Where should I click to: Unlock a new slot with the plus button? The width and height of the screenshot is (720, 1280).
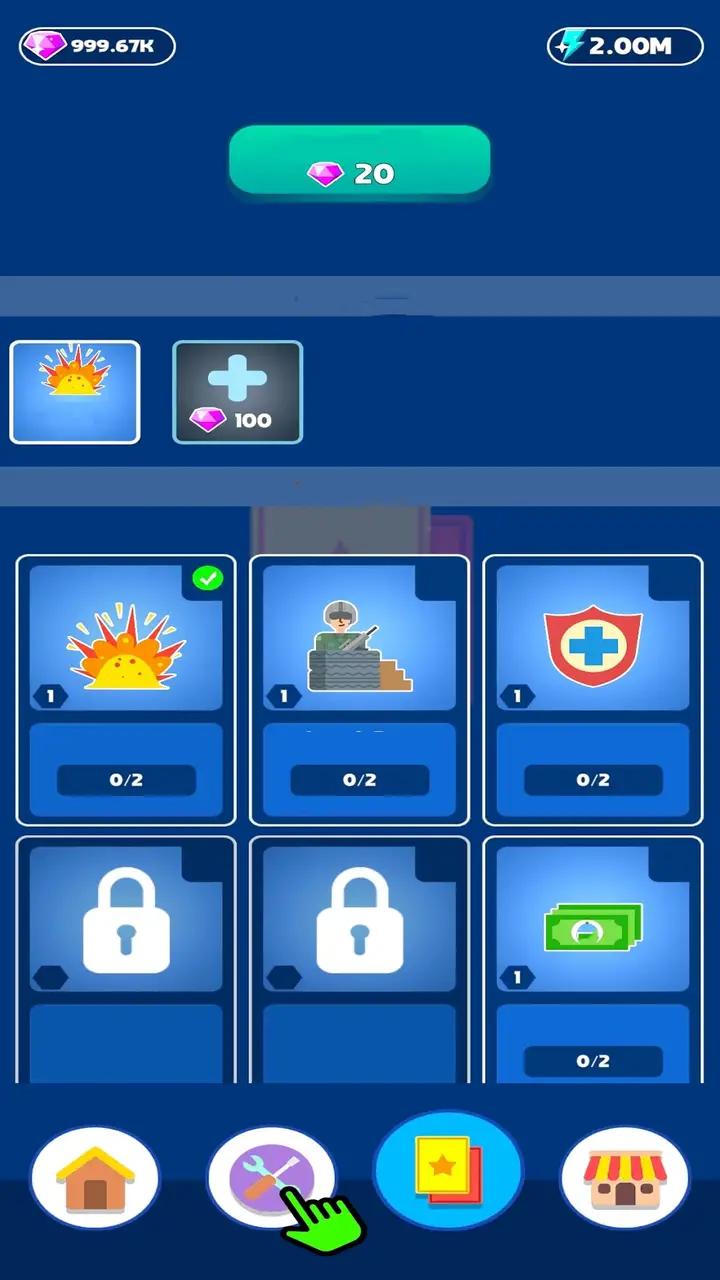point(236,391)
